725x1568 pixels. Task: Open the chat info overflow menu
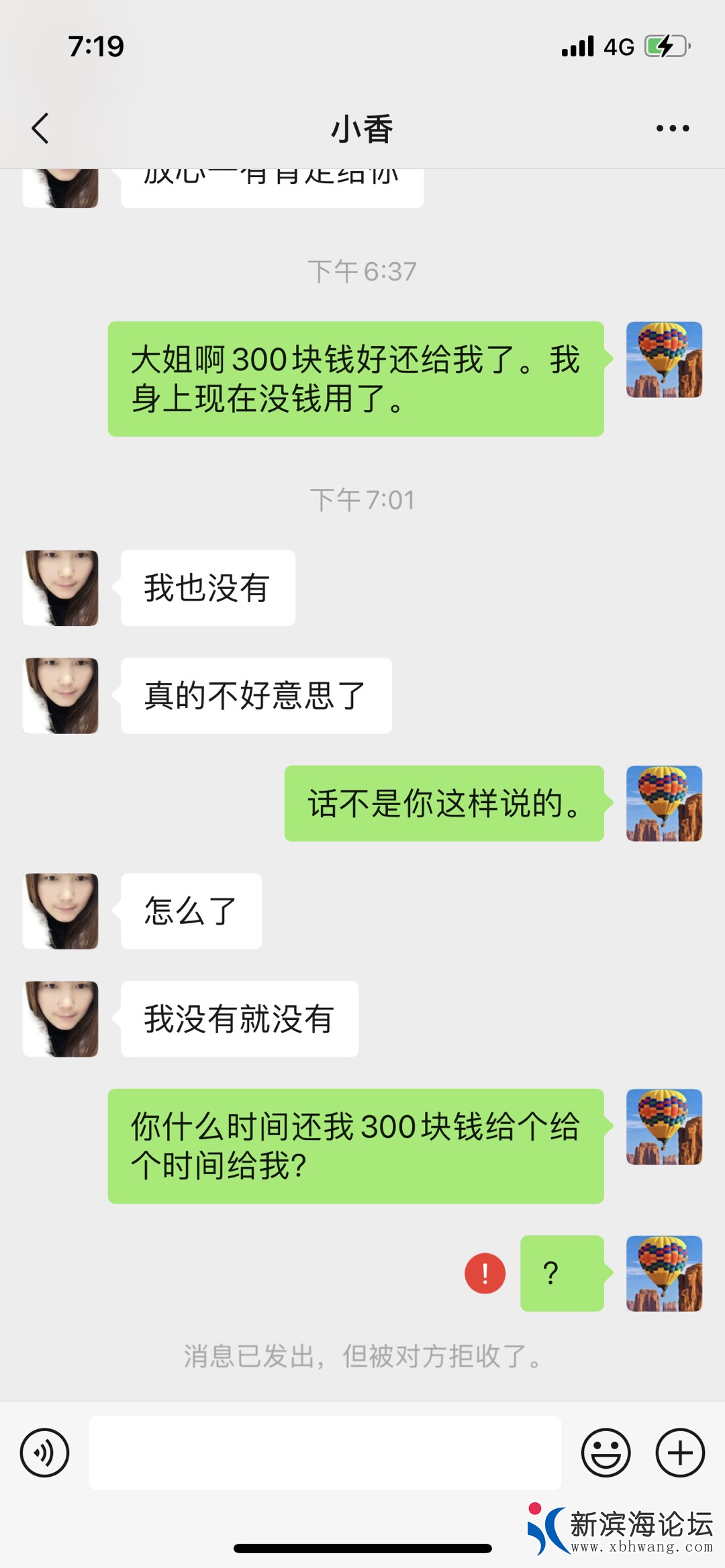pyautogui.click(x=673, y=128)
